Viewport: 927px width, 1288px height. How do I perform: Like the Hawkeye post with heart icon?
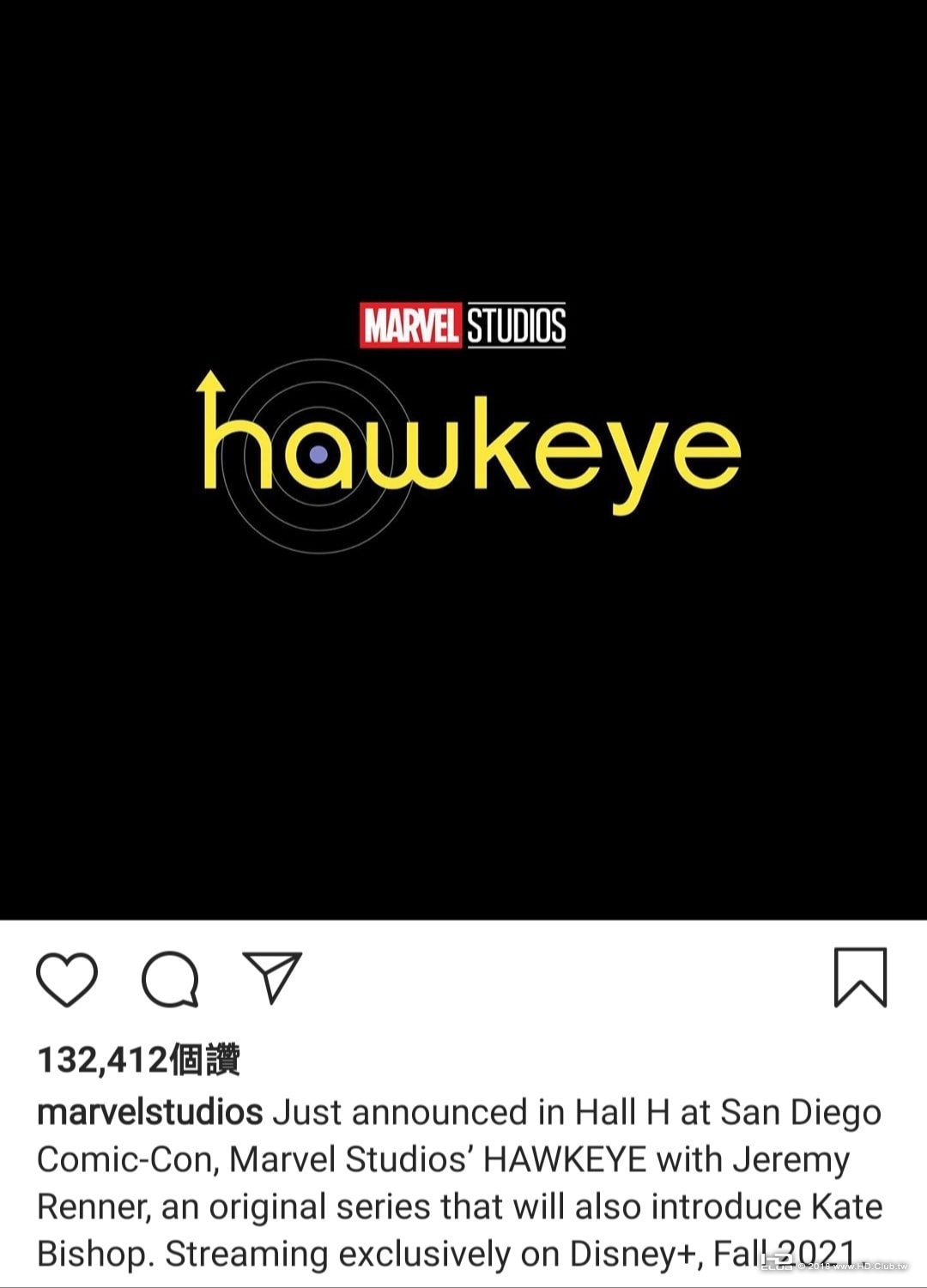pos(67,978)
